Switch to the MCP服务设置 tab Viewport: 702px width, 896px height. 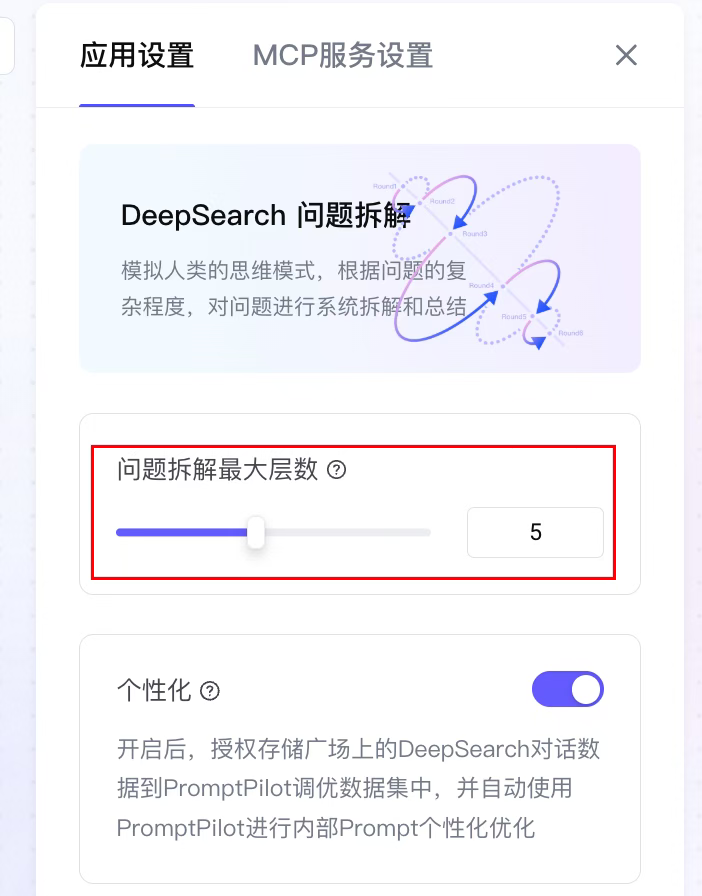tap(342, 55)
